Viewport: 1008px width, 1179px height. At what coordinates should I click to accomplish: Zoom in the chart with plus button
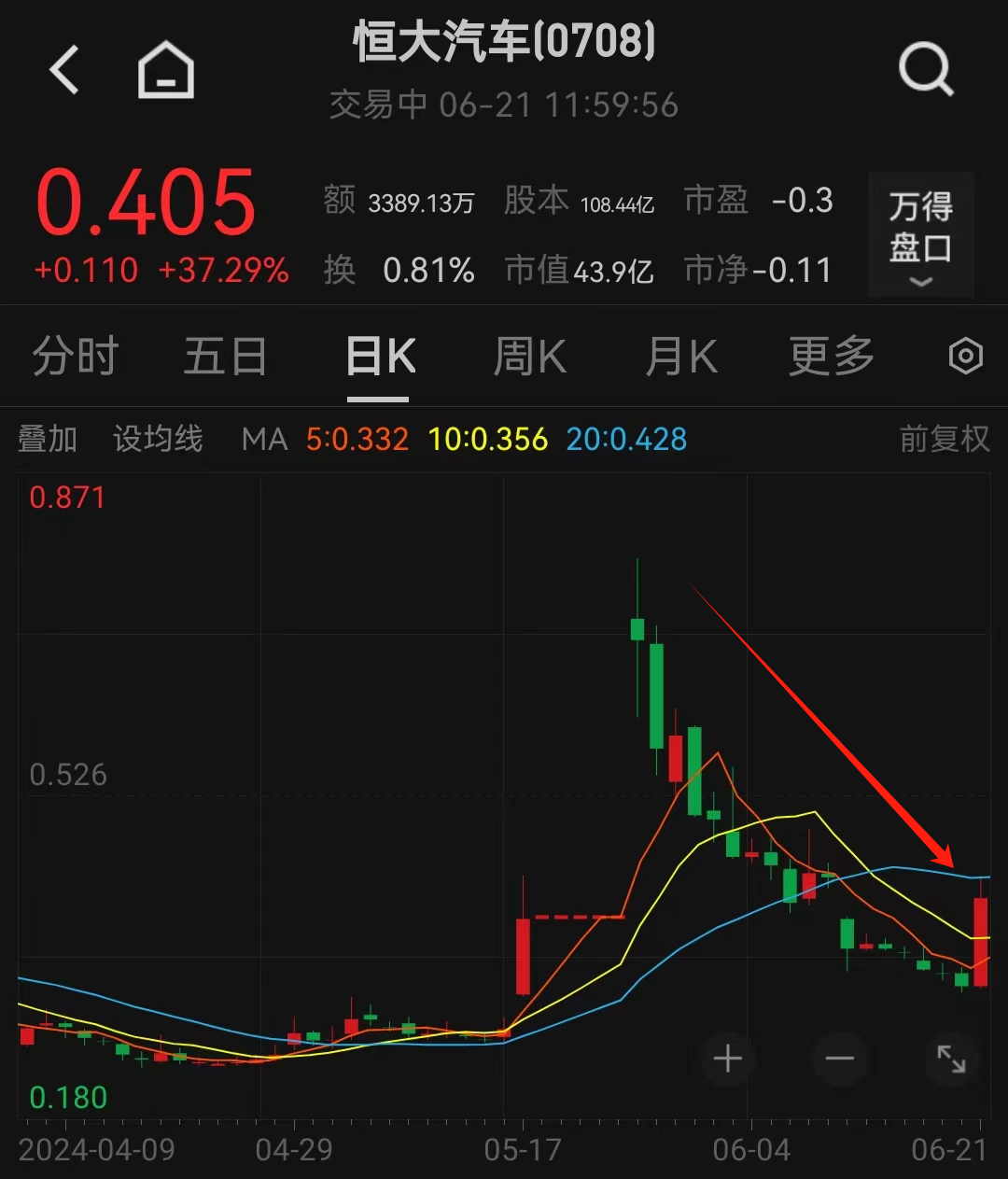coord(728,1059)
